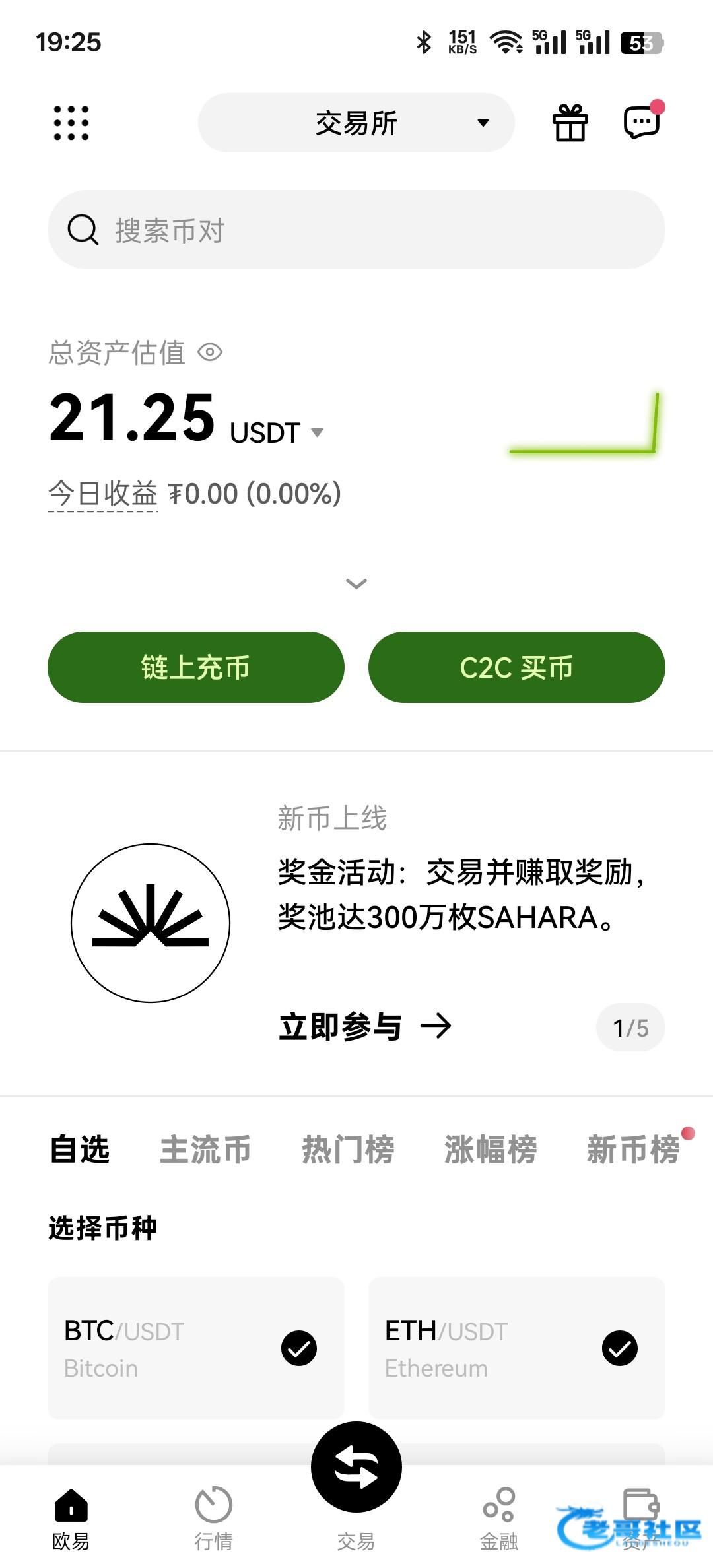Change the USDT valuation currency
This screenshot has width=713, height=1568.
point(277,433)
